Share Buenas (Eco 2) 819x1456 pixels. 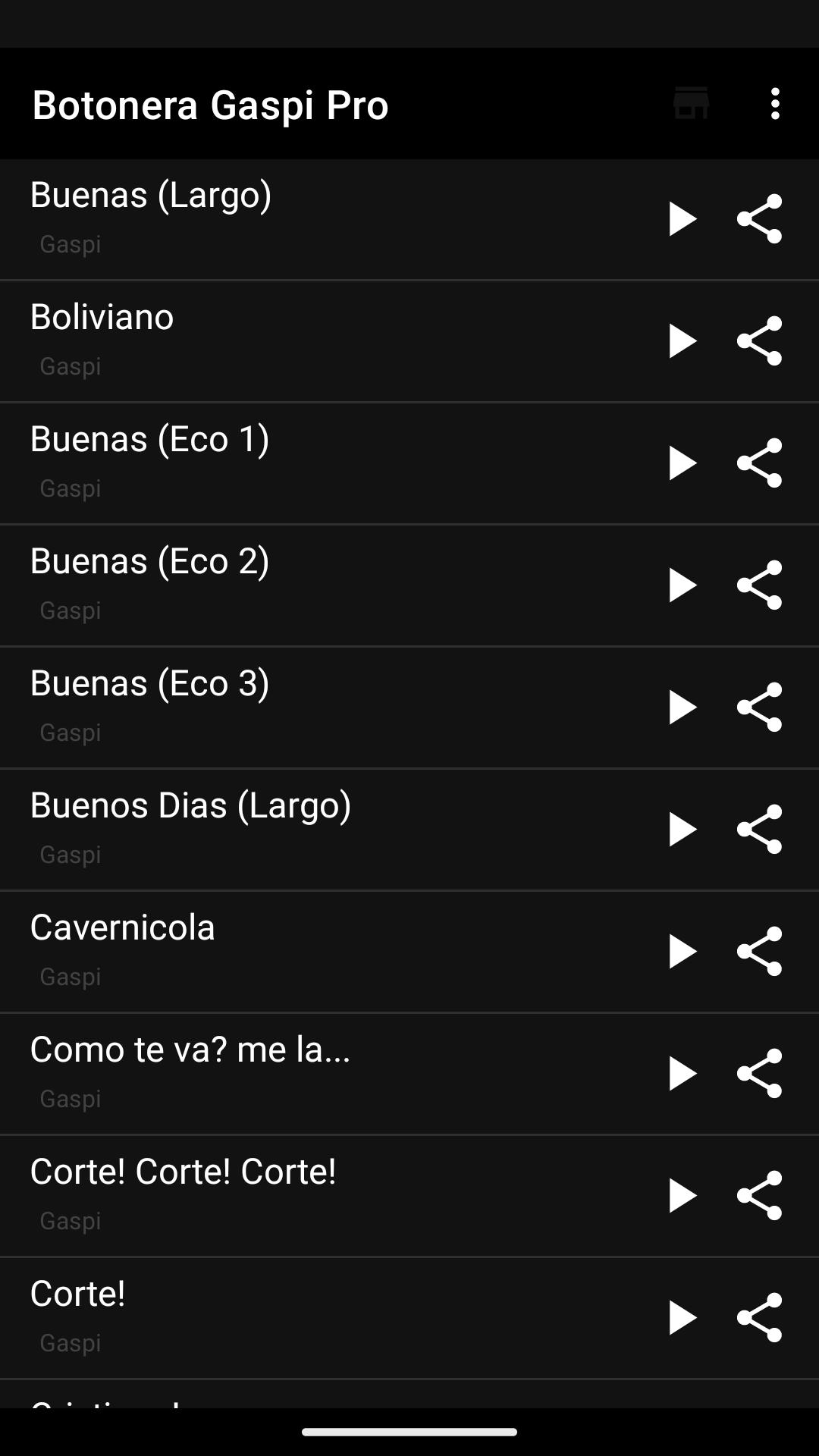tap(759, 585)
